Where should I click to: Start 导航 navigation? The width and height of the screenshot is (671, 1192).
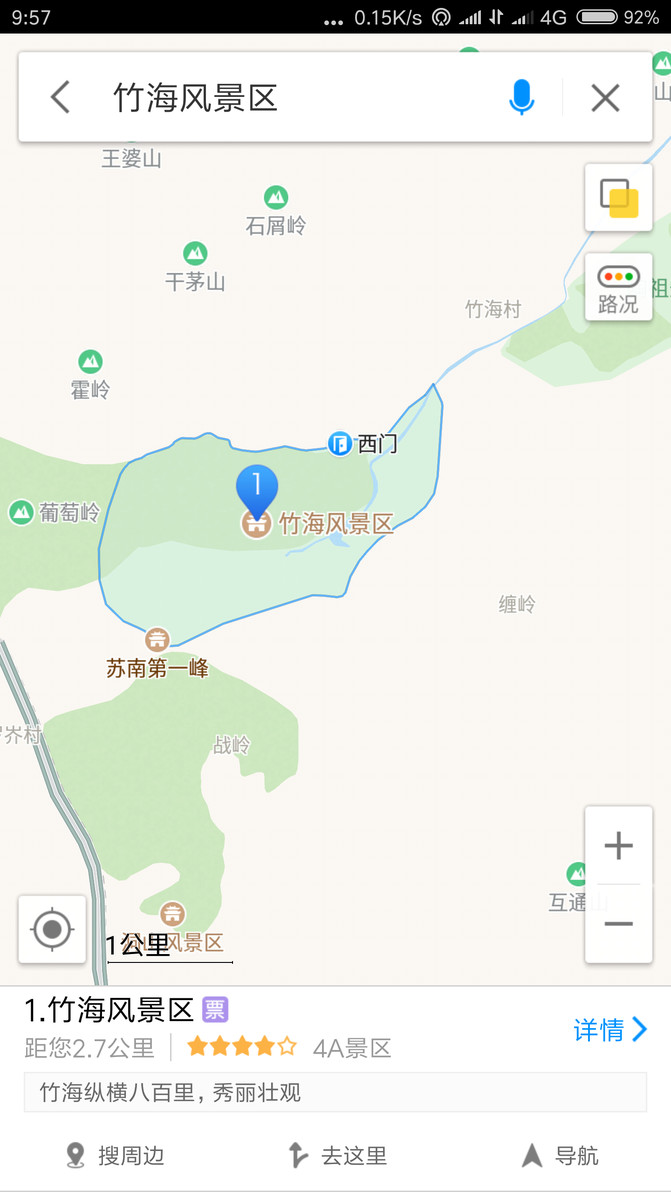pyautogui.click(x=560, y=1156)
